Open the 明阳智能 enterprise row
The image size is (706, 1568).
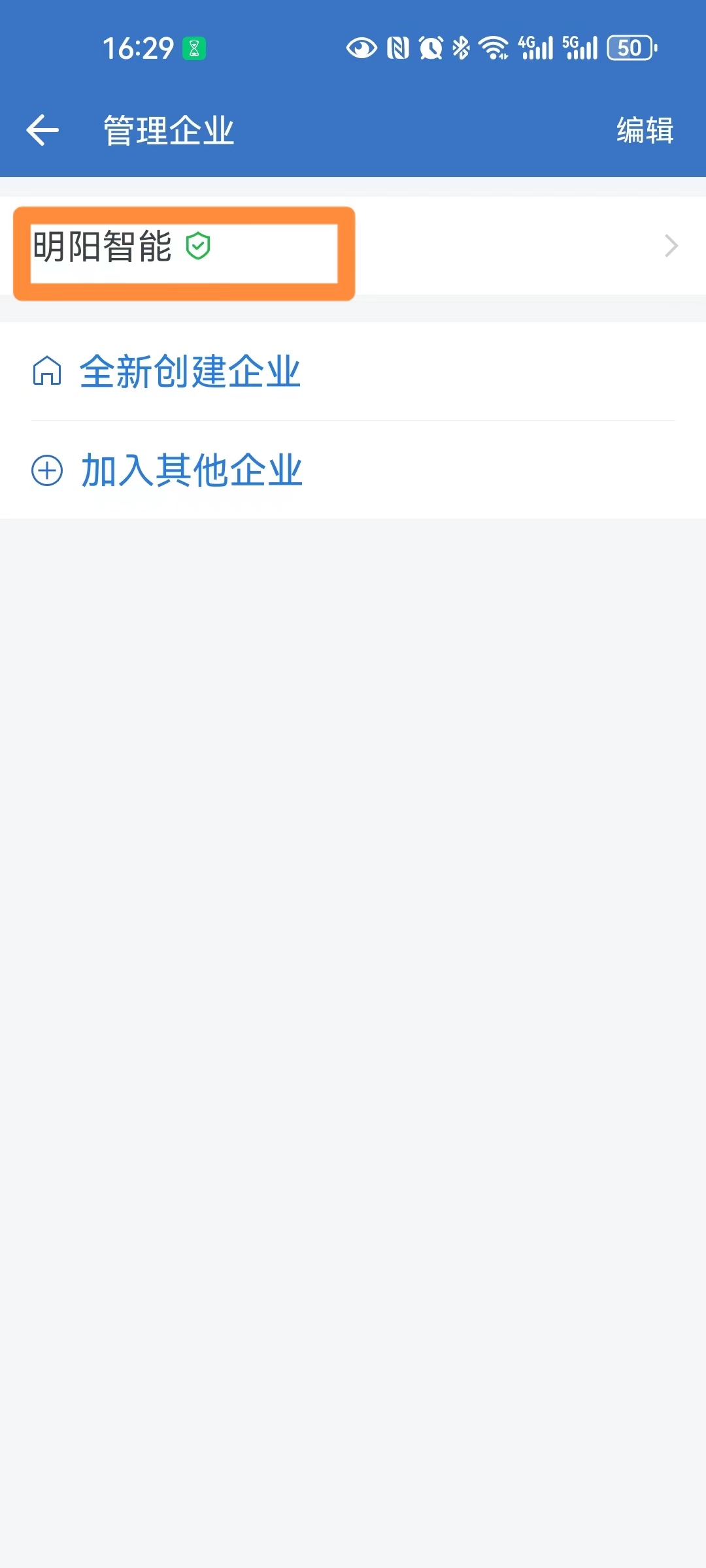pyautogui.click(x=353, y=246)
